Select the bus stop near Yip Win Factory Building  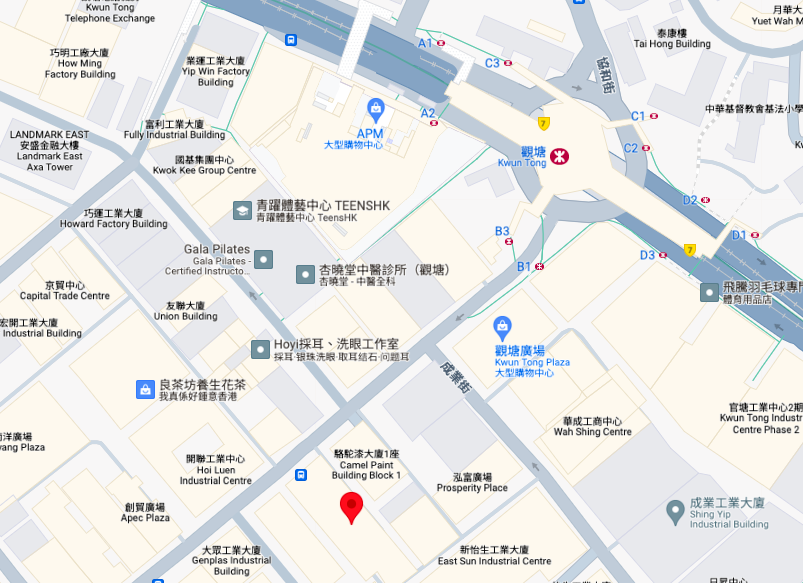click(290, 41)
